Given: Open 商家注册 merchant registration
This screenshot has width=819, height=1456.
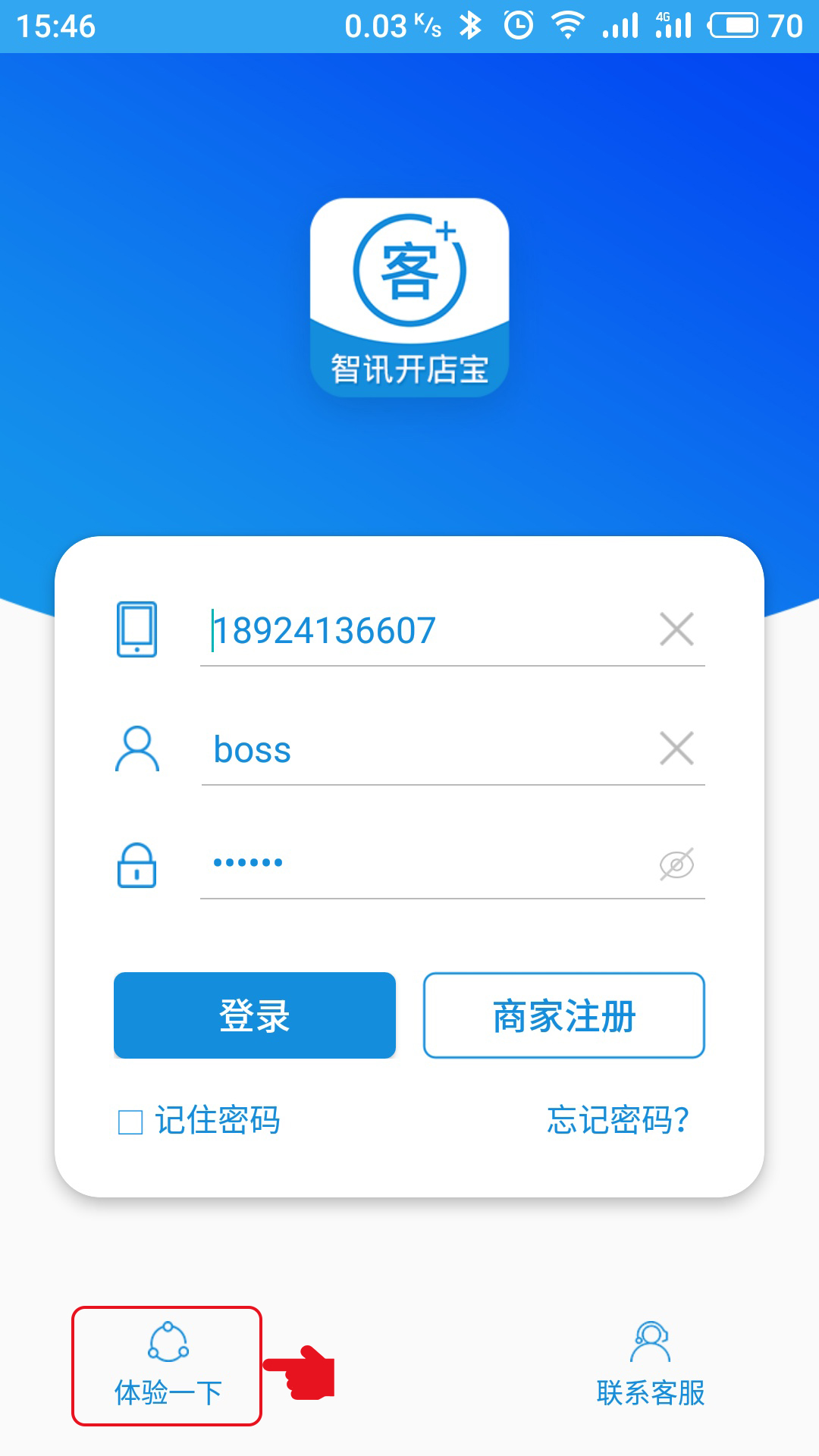Looking at the screenshot, I should coord(564,1015).
